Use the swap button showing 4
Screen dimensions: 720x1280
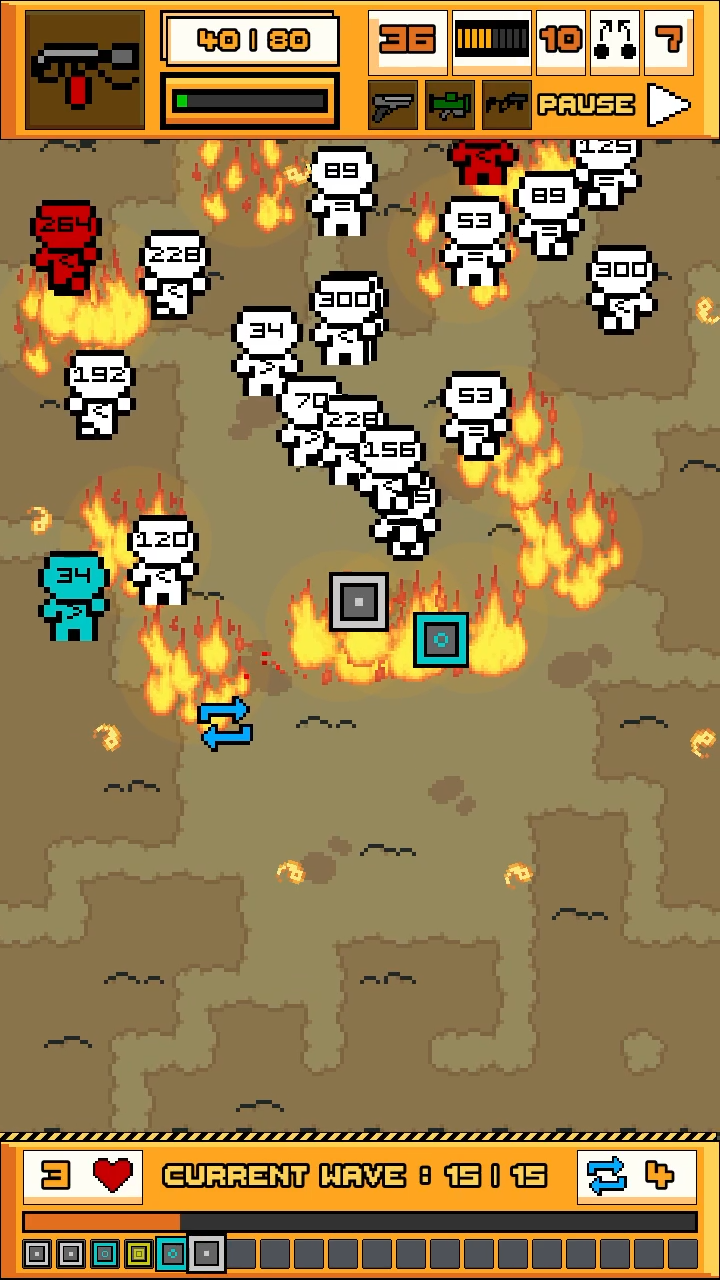636,1176
